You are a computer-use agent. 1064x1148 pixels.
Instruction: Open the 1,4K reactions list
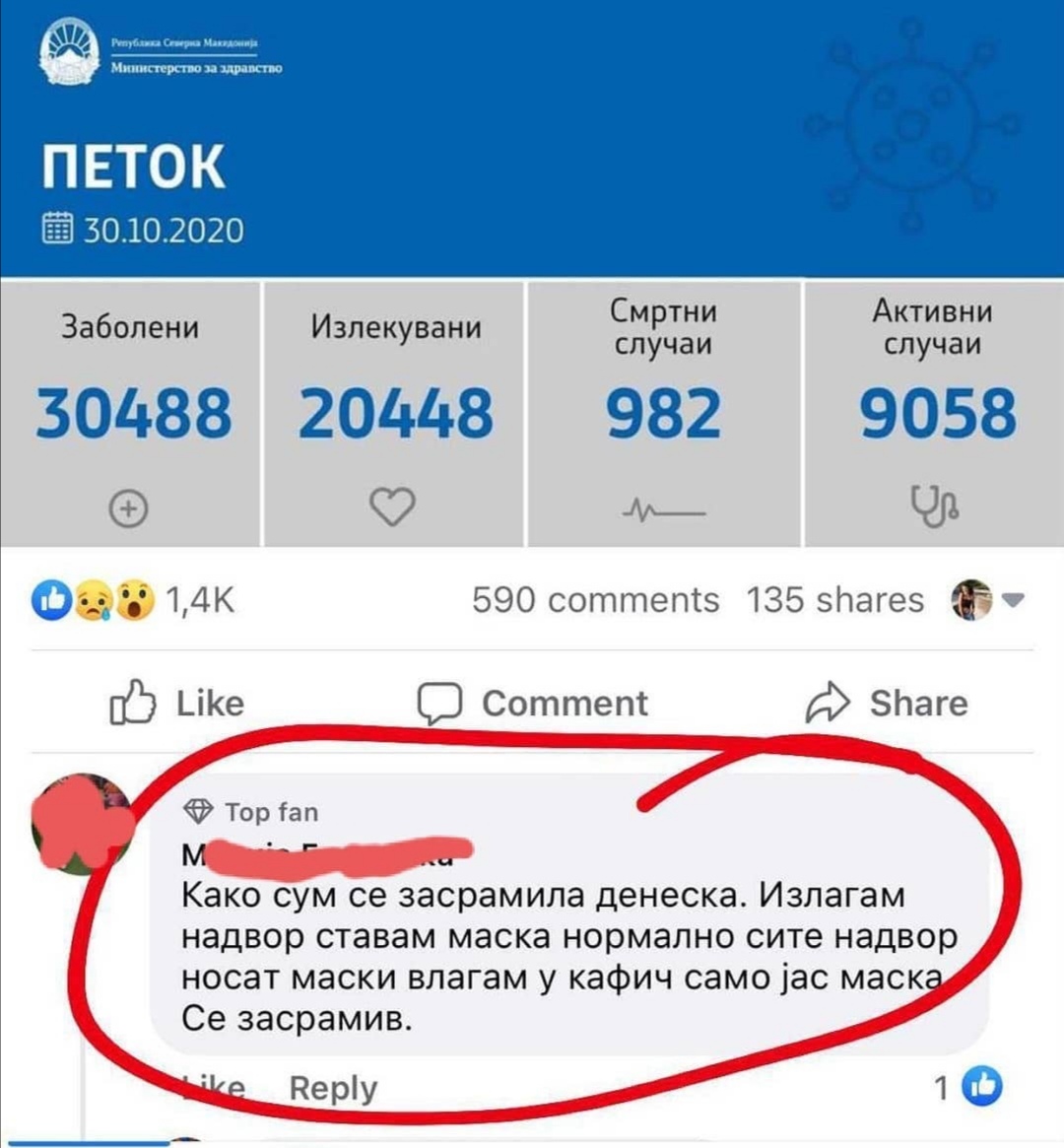pos(133,600)
